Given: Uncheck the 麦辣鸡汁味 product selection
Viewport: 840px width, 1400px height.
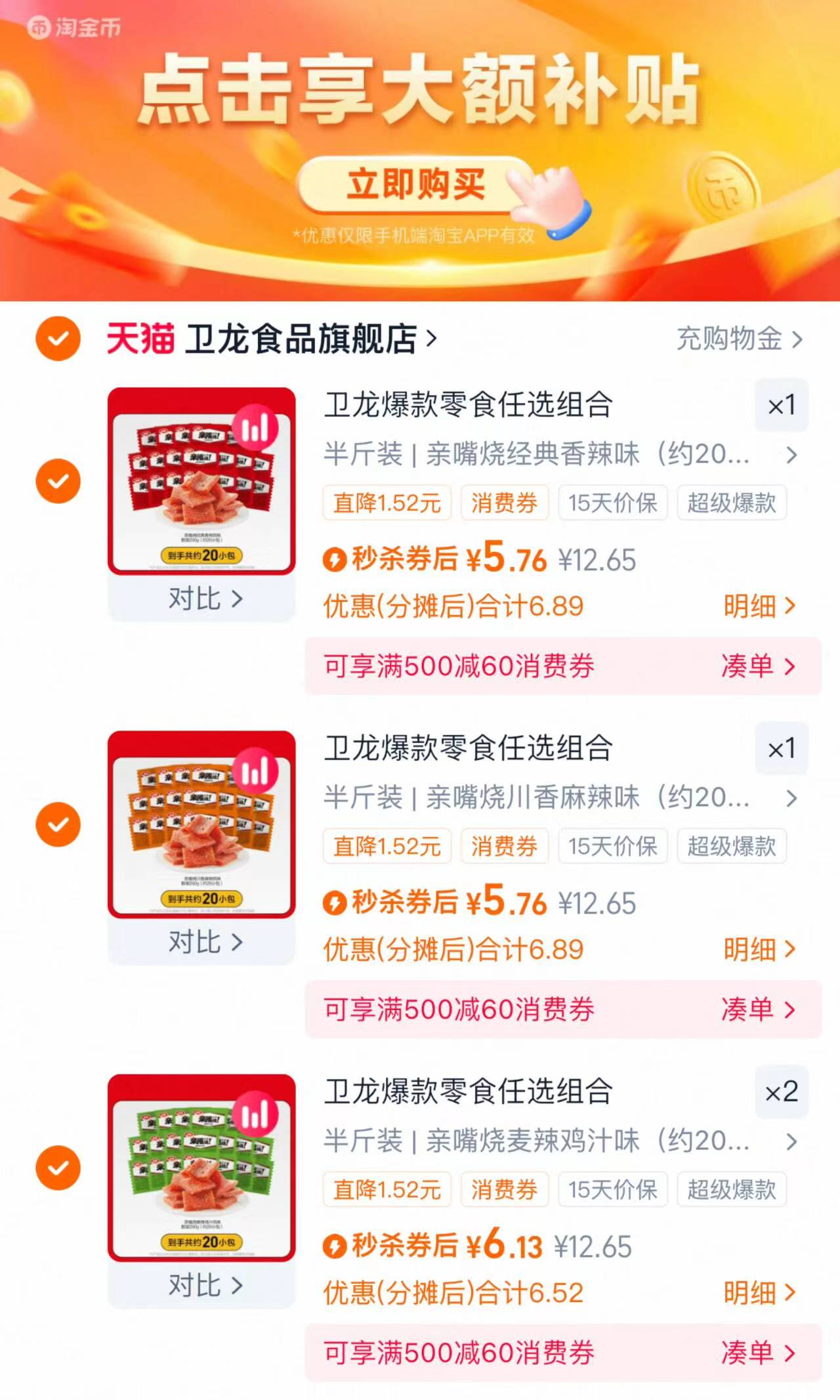Looking at the screenshot, I should pos(58,1168).
